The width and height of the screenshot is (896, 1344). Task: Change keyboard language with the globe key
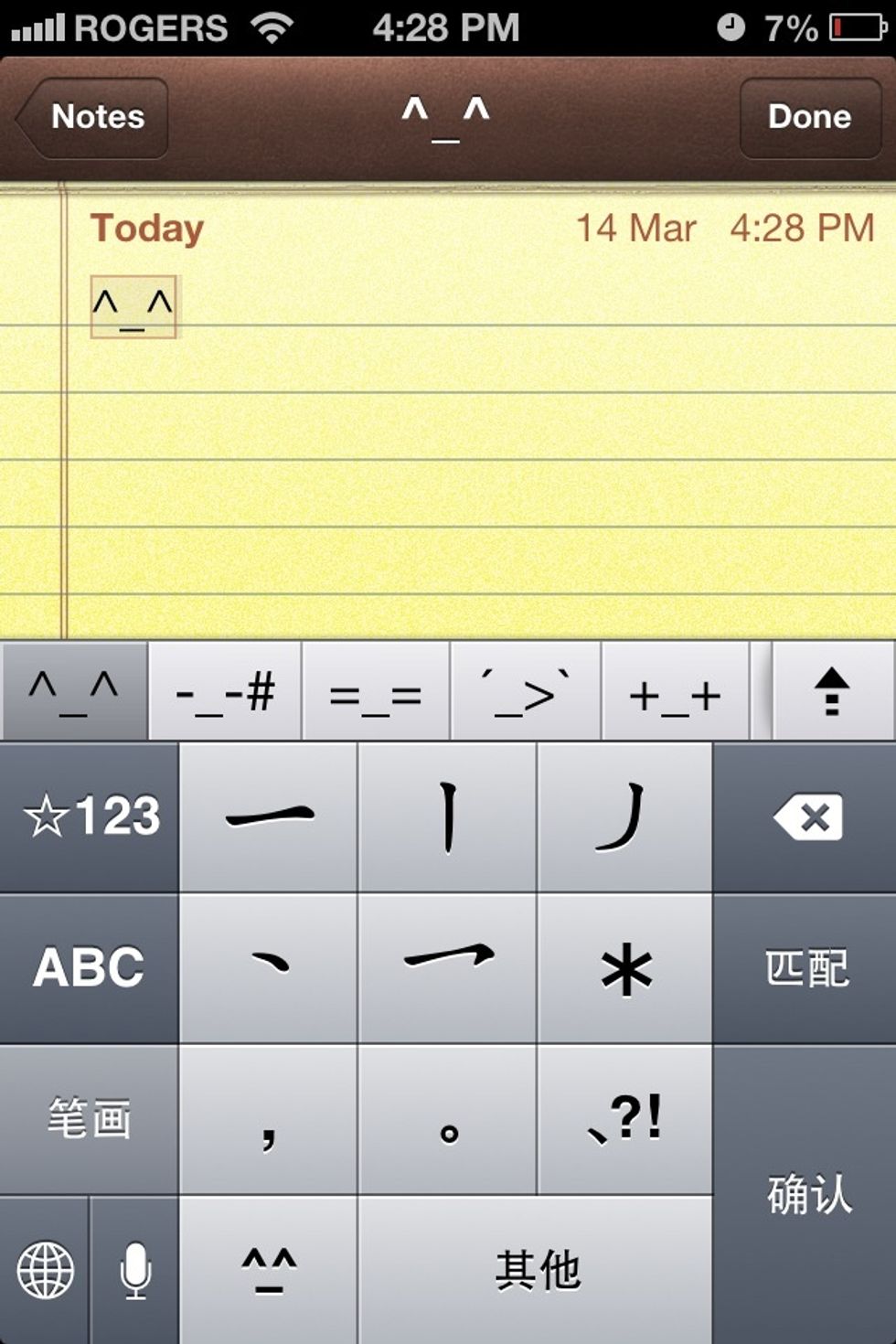[x=45, y=1269]
